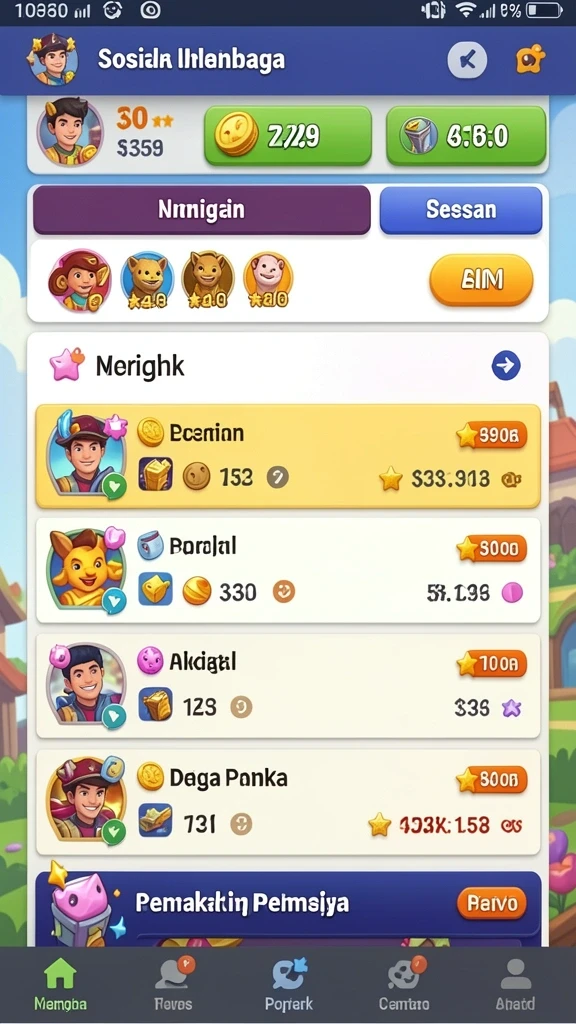This screenshot has width=576, height=1024.
Task: Open the Bceniinn player row
Action: tap(288, 456)
